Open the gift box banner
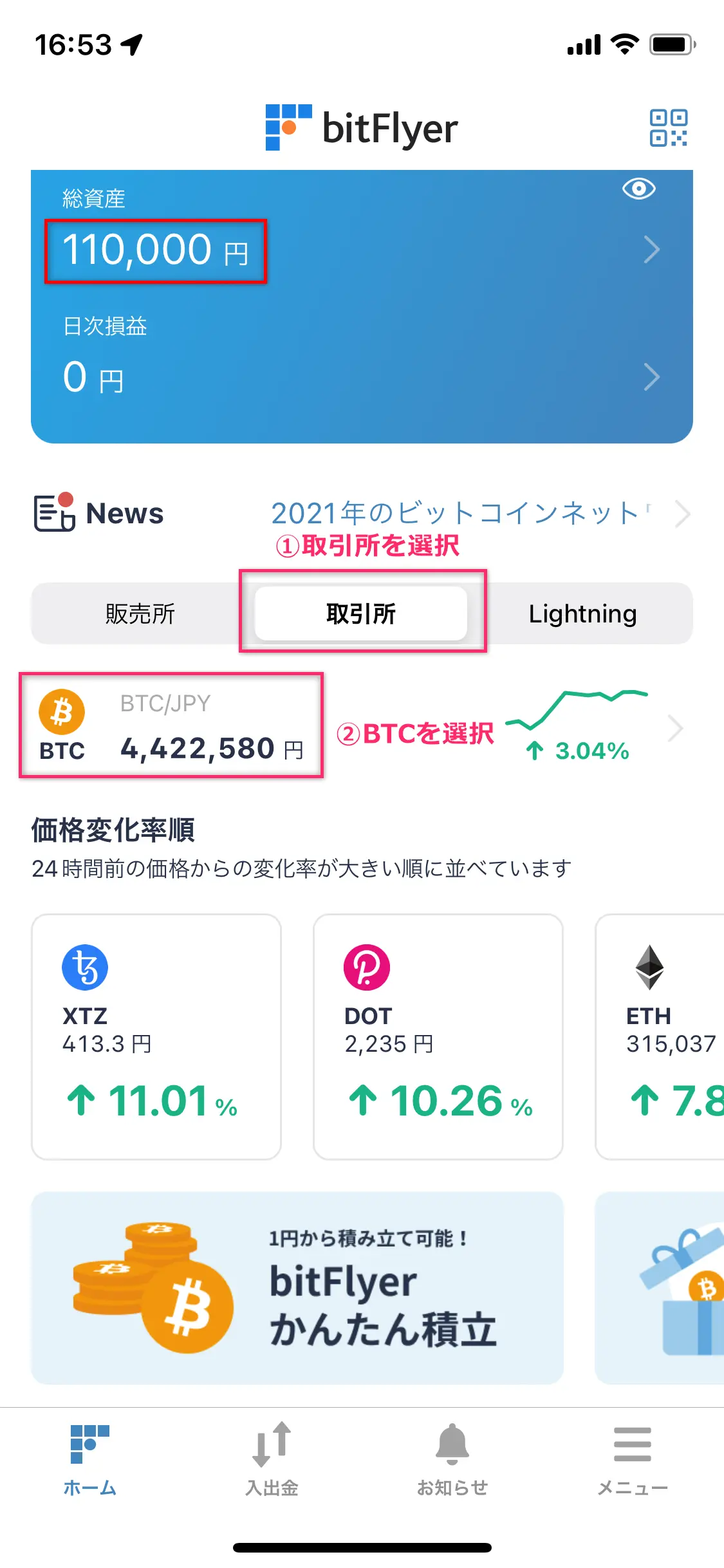Viewport: 724px width, 1568px height. click(x=660, y=1288)
